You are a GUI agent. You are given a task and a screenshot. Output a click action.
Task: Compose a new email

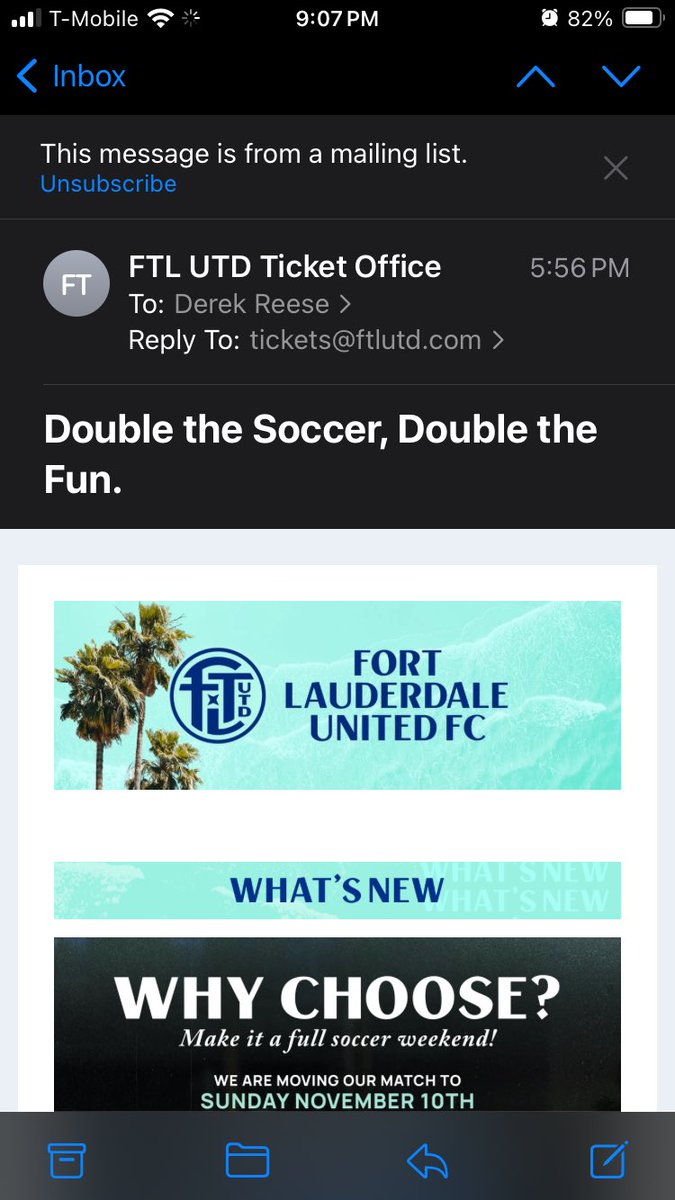[609, 1159]
